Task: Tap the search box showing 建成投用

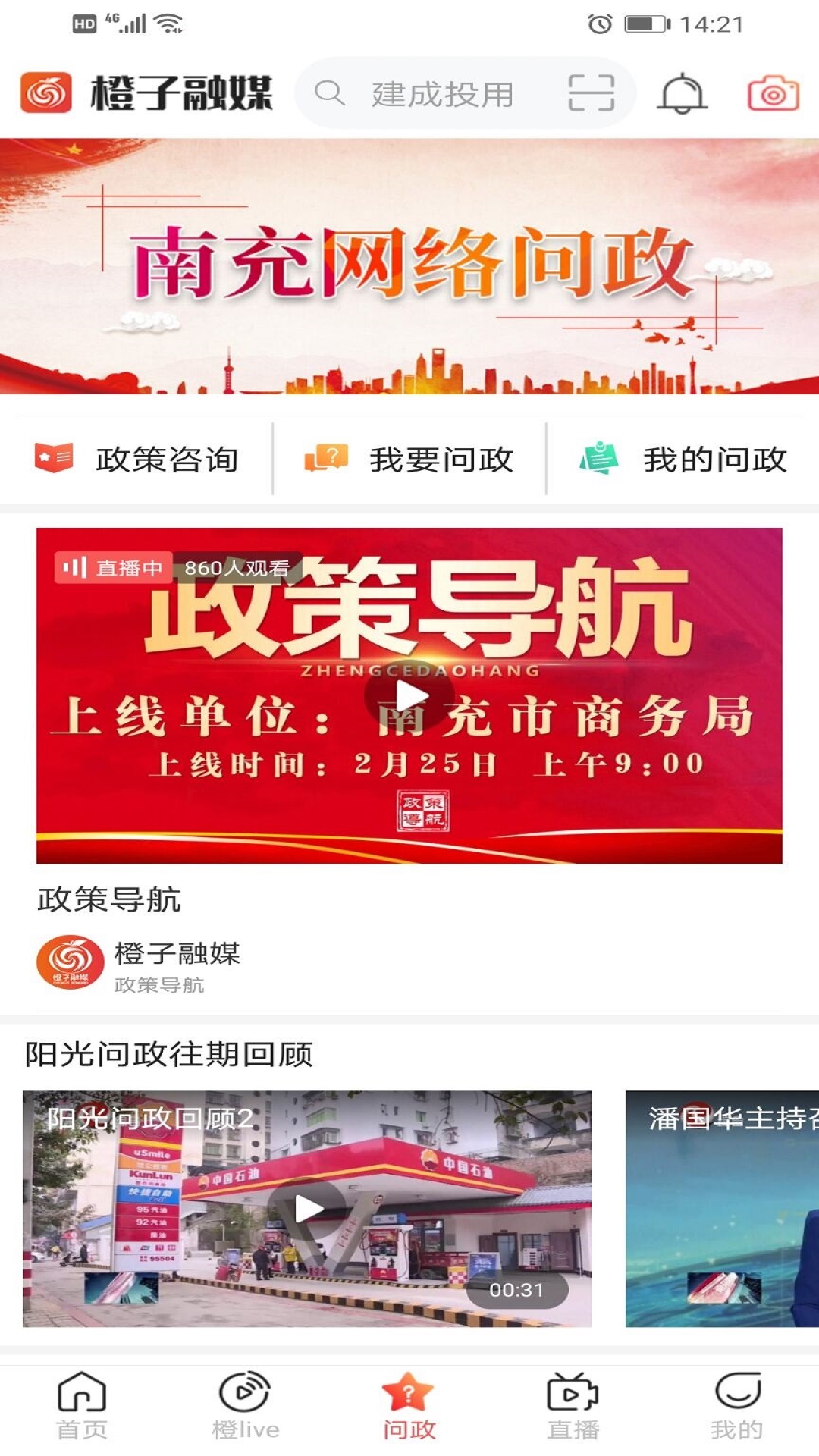Action: [440, 94]
